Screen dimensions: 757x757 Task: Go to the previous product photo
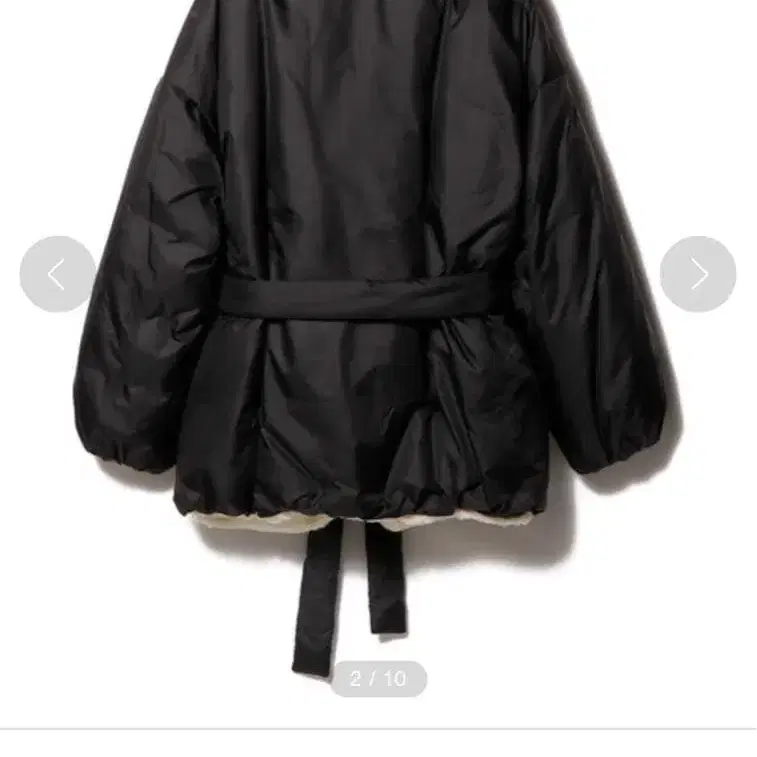coord(57,274)
